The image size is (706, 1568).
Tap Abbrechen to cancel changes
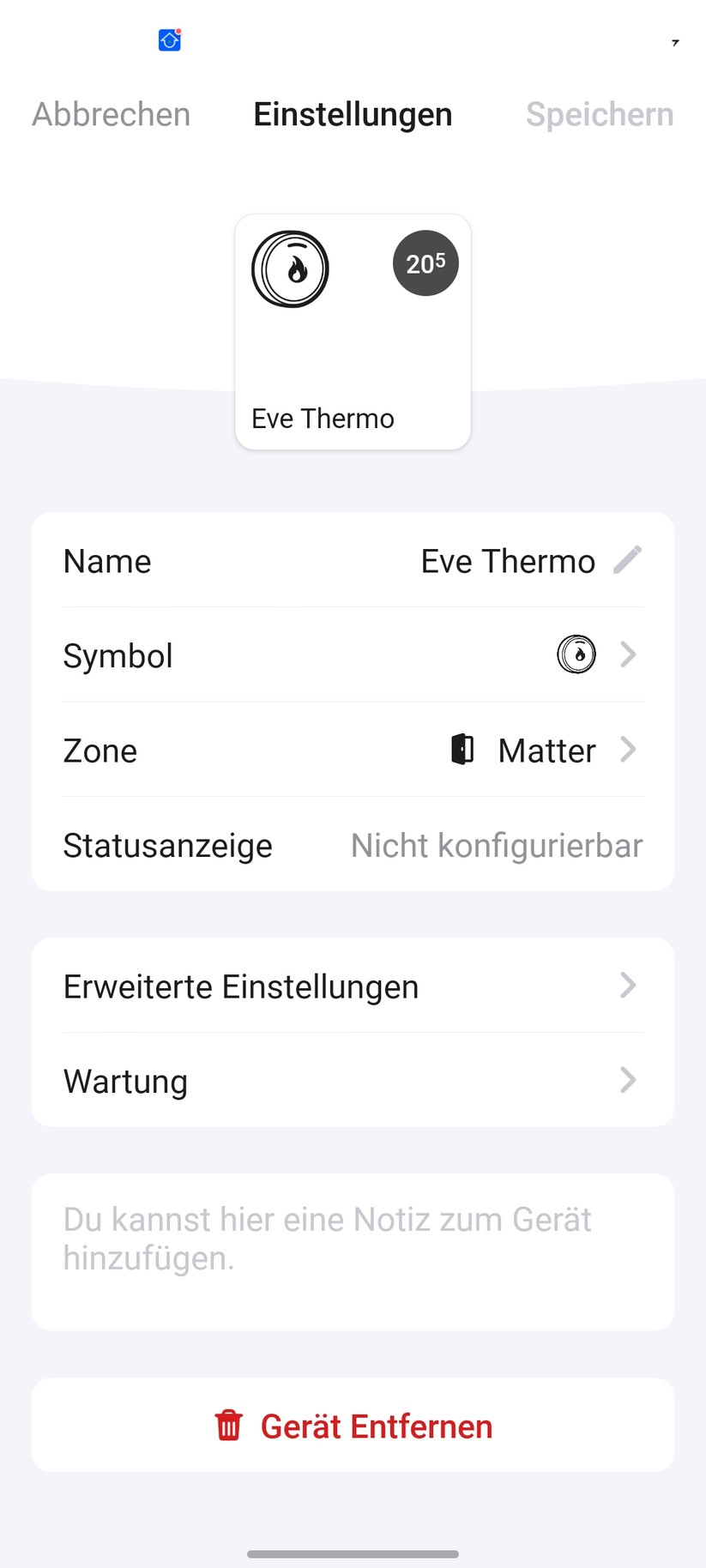click(x=111, y=113)
